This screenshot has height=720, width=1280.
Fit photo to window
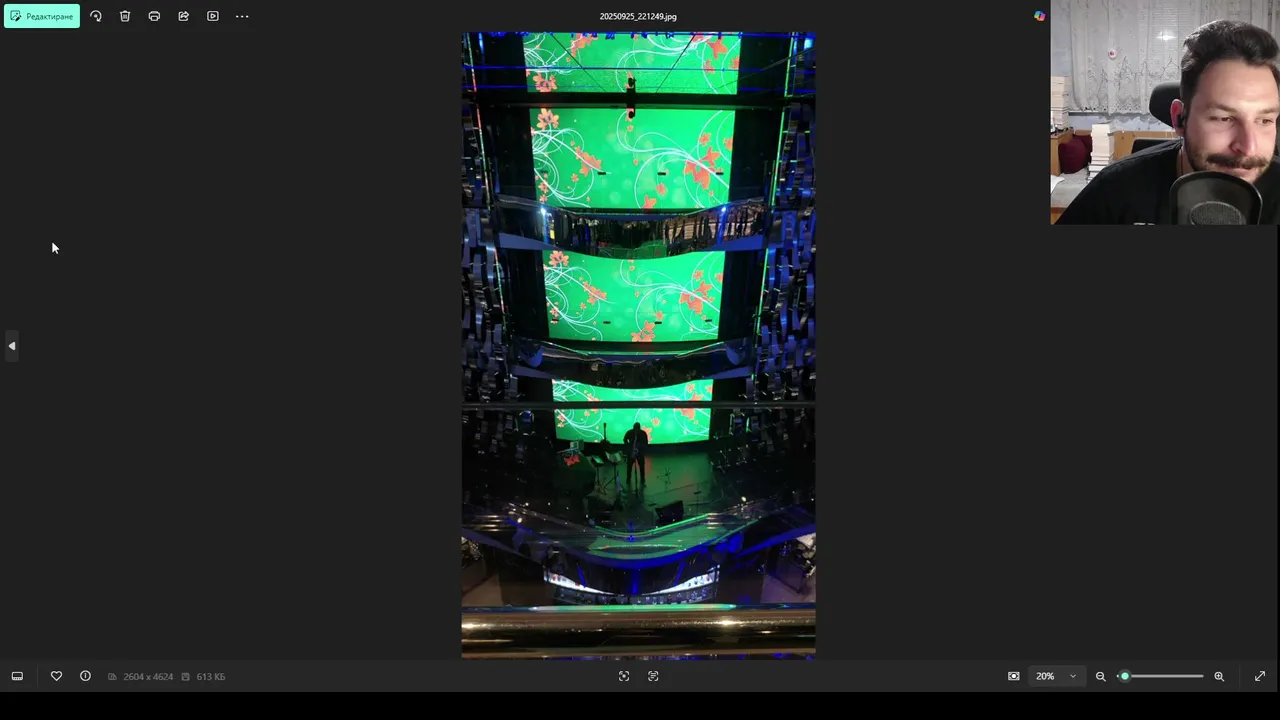[1013, 676]
